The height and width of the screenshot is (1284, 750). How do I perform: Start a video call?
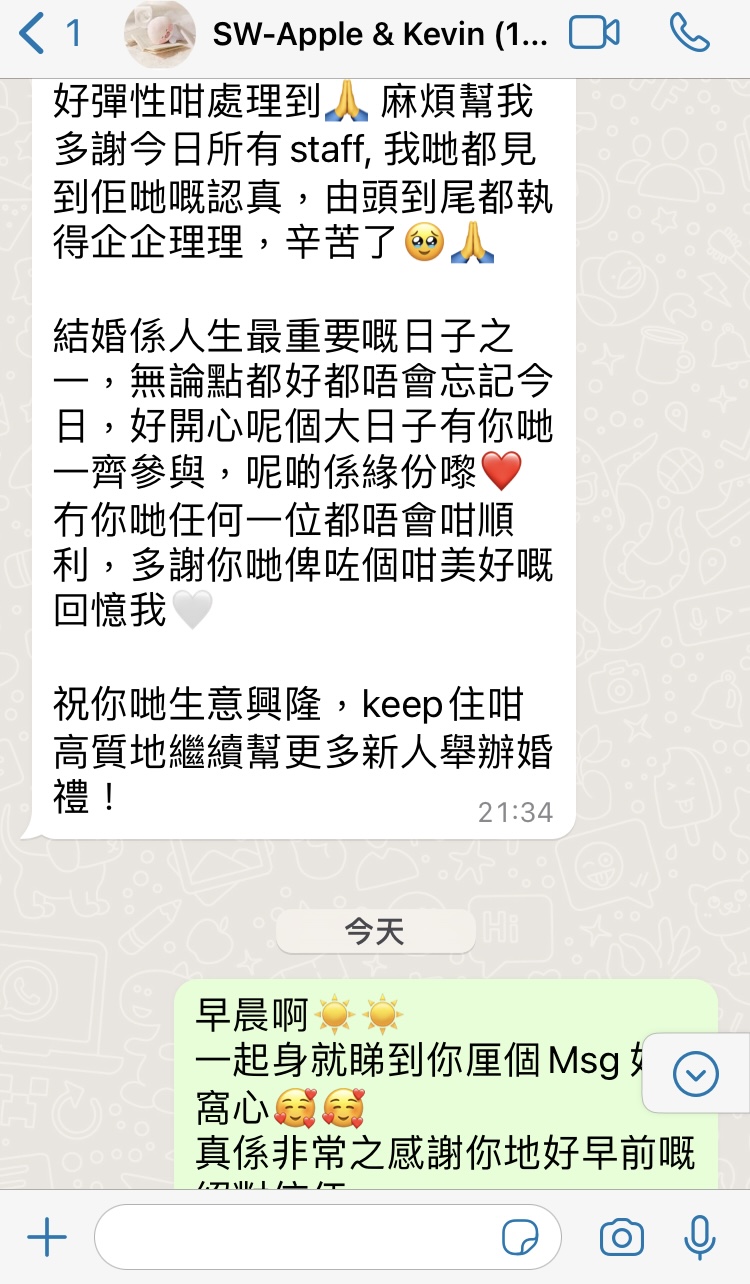pos(594,34)
